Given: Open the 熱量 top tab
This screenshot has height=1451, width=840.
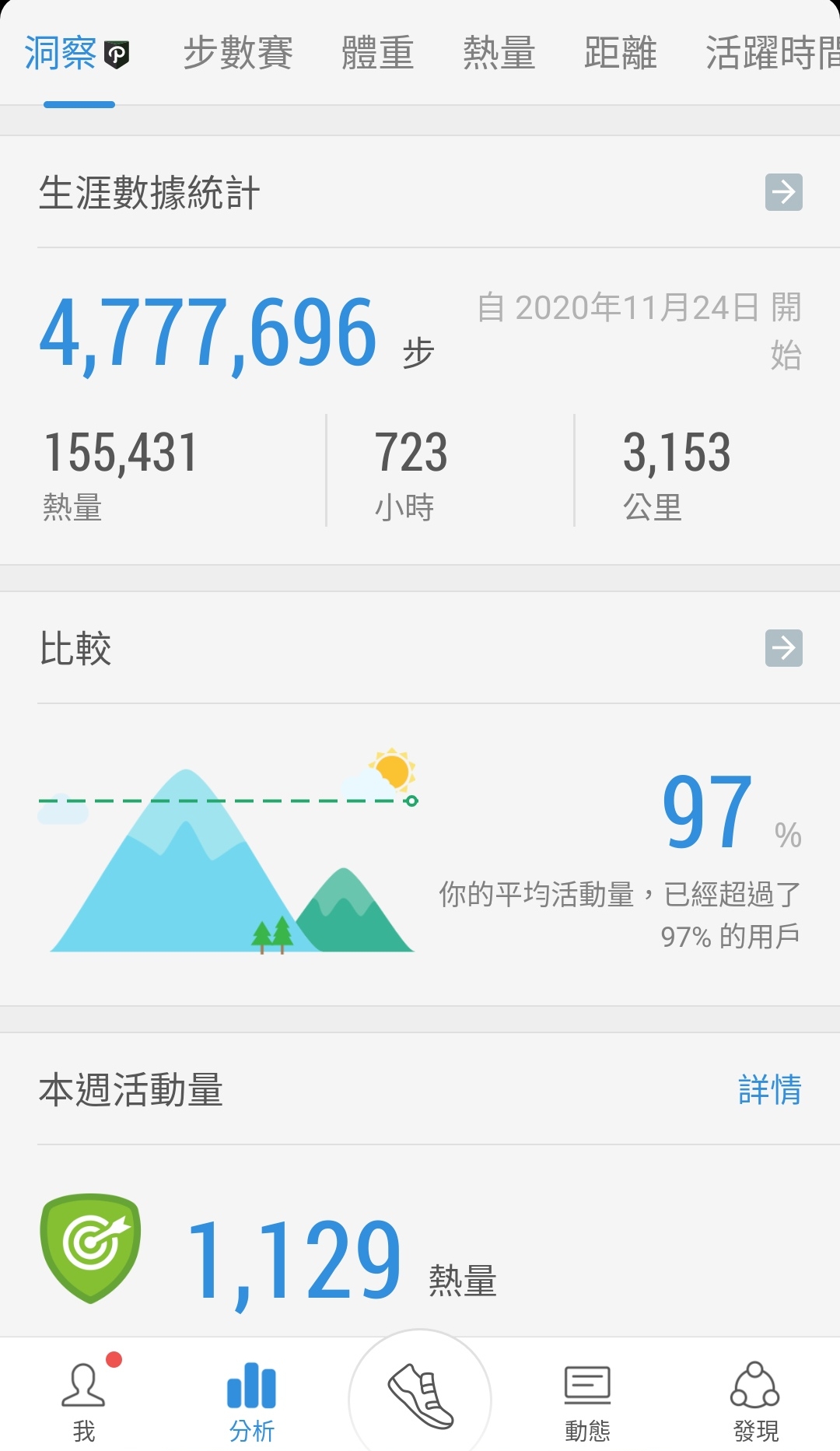Looking at the screenshot, I should click(499, 54).
